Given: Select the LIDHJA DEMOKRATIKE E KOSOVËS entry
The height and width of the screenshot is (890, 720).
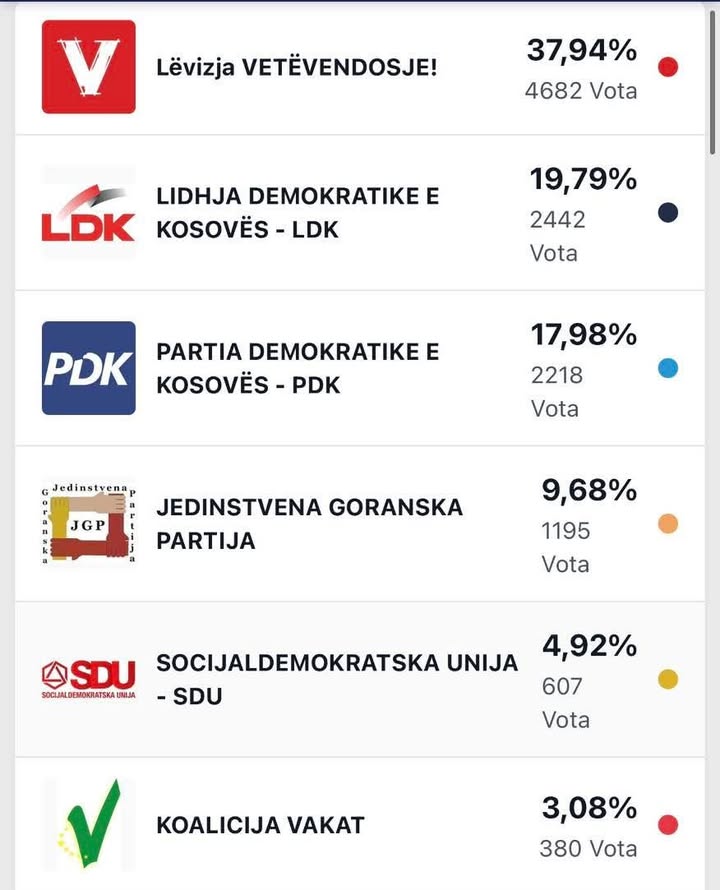Looking at the screenshot, I should (x=298, y=212).
